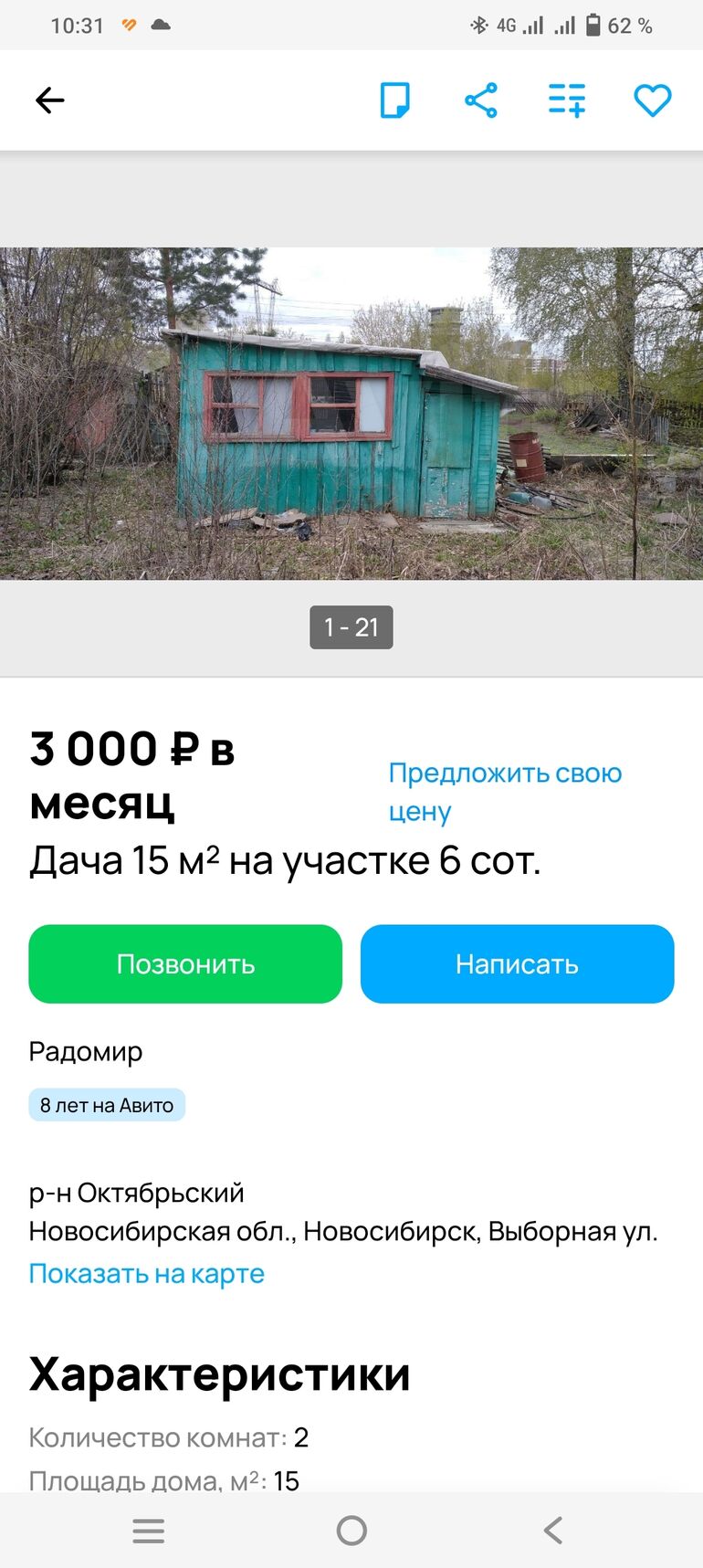The height and width of the screenshot is (1568, 703).
Task: Tap Предложить свою цену link
Action: pyautogui.click(x=505, y=792)
